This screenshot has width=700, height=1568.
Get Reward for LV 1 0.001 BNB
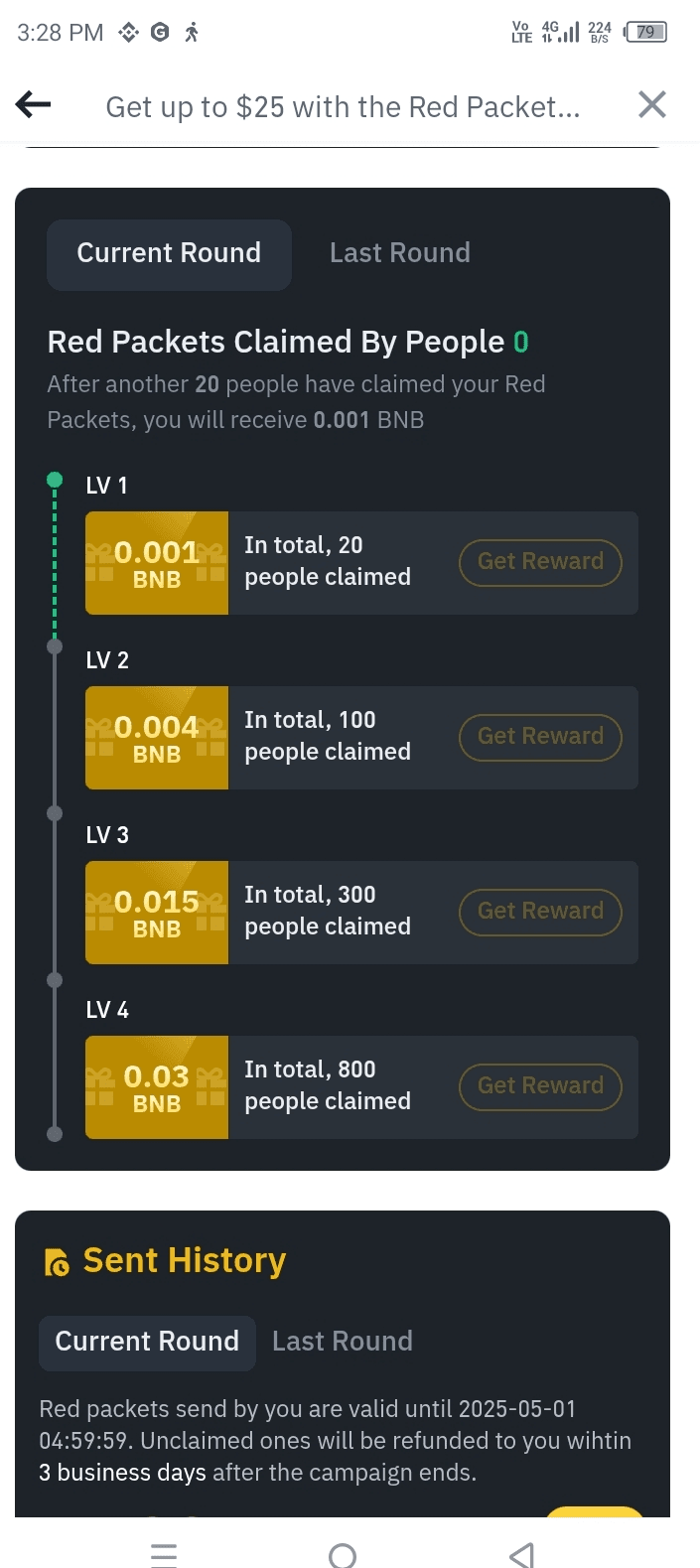coord(540,562)
